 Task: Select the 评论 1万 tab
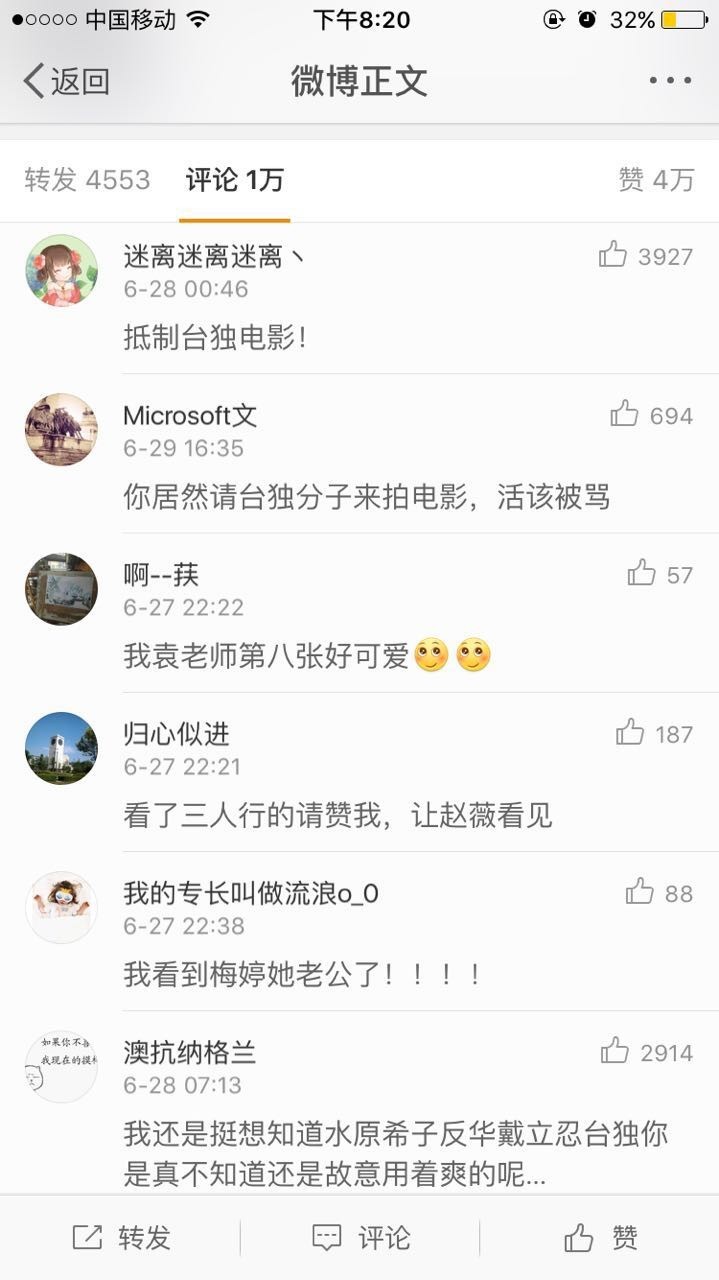[x=235, y=180]
